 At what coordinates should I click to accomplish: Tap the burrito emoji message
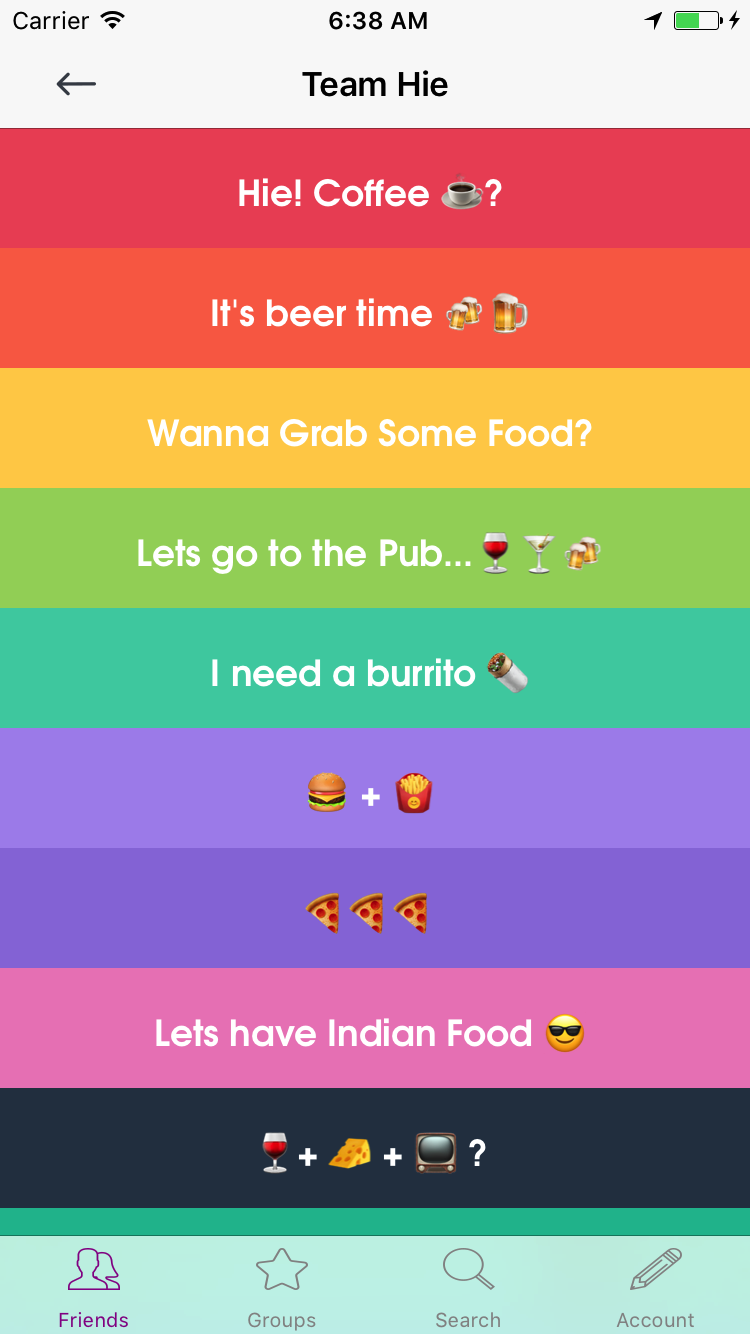tap(375, 672)
